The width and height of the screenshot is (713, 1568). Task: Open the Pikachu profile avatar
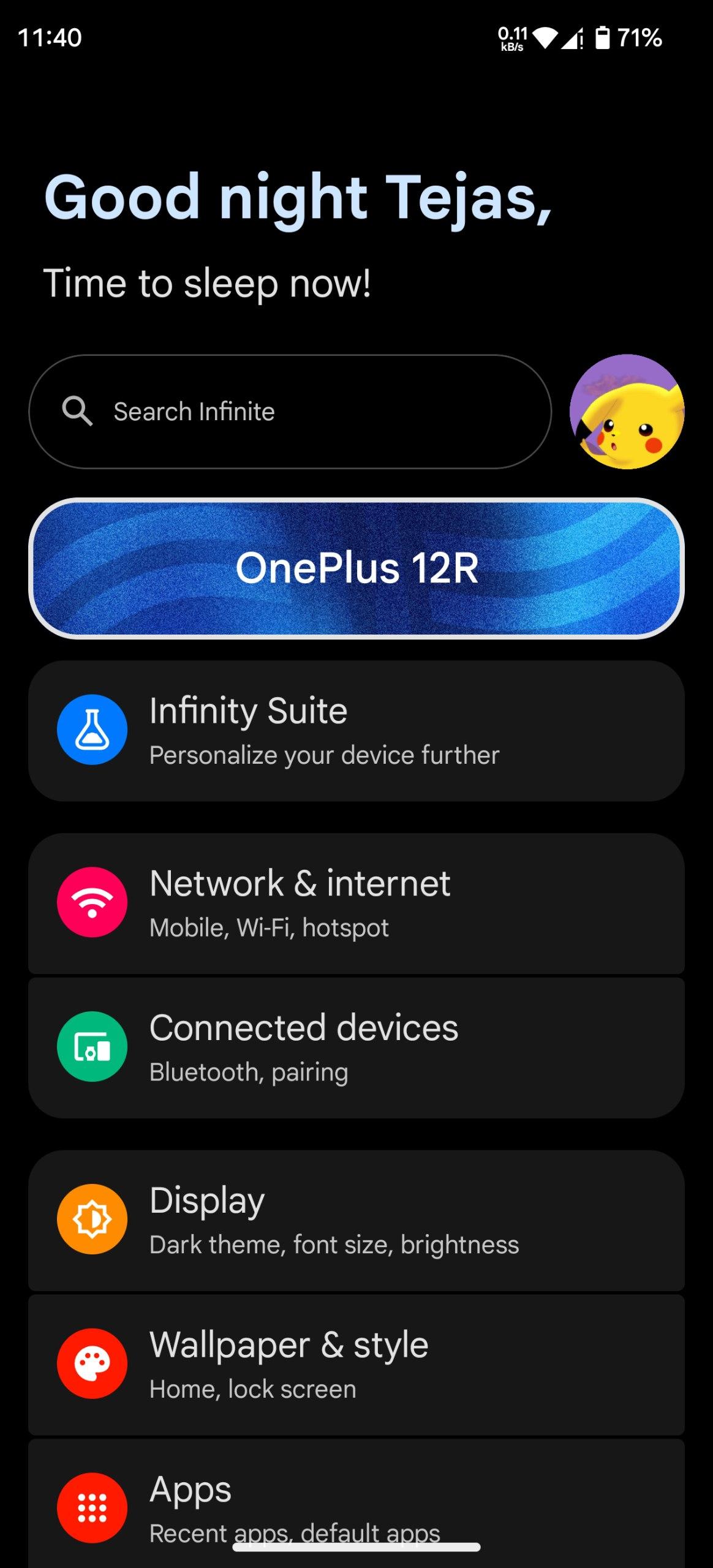(627, 412)
